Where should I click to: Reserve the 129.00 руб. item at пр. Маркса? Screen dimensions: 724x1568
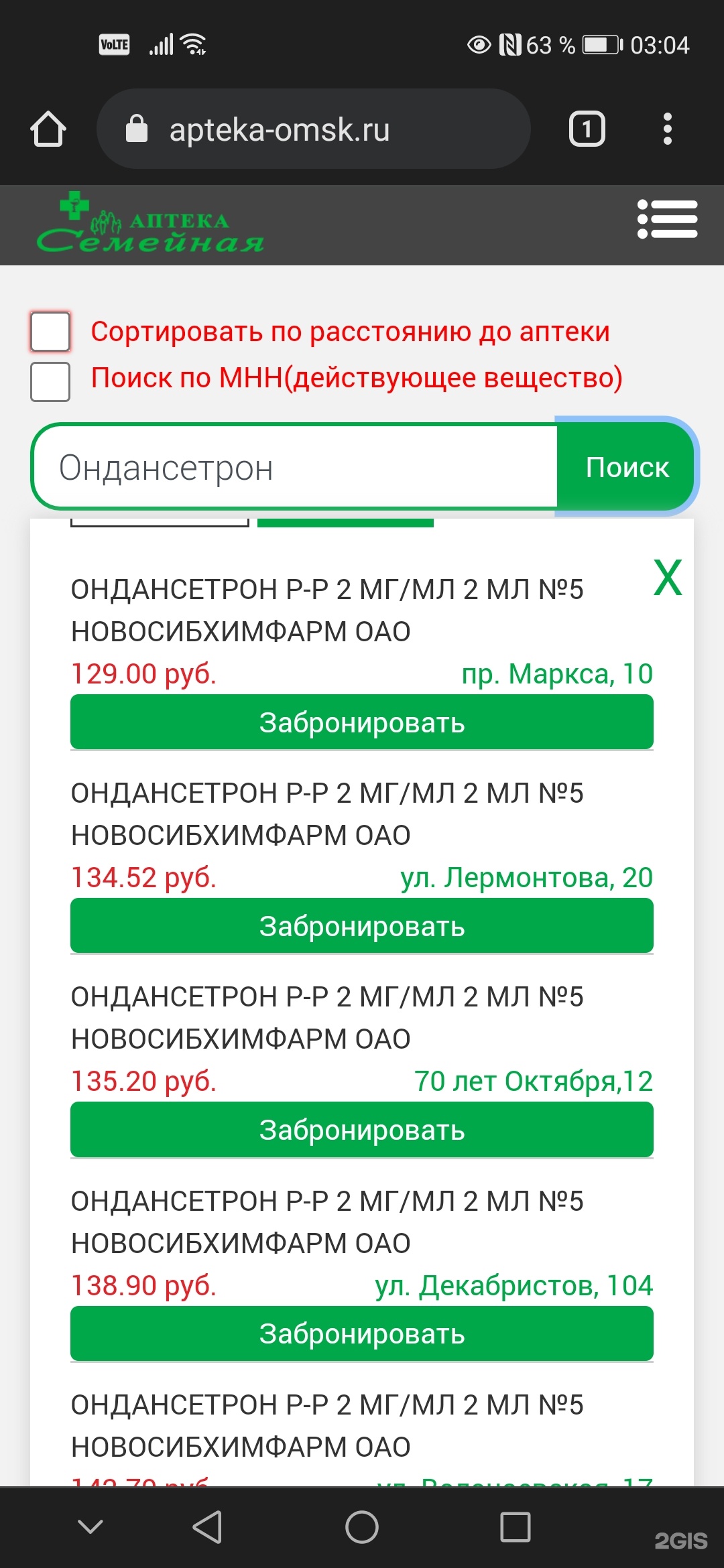[362, 722]
